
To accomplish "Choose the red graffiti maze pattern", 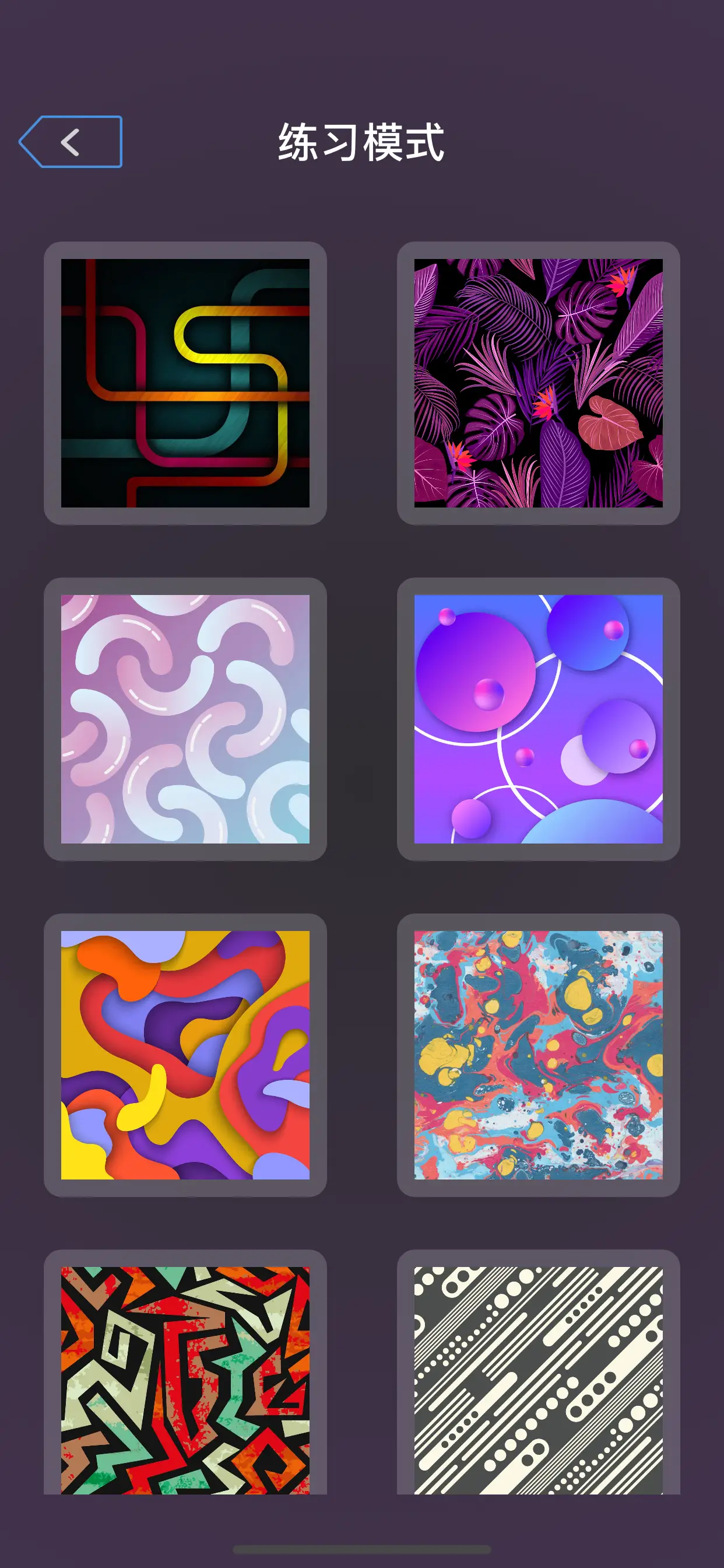I will 185,1380.
